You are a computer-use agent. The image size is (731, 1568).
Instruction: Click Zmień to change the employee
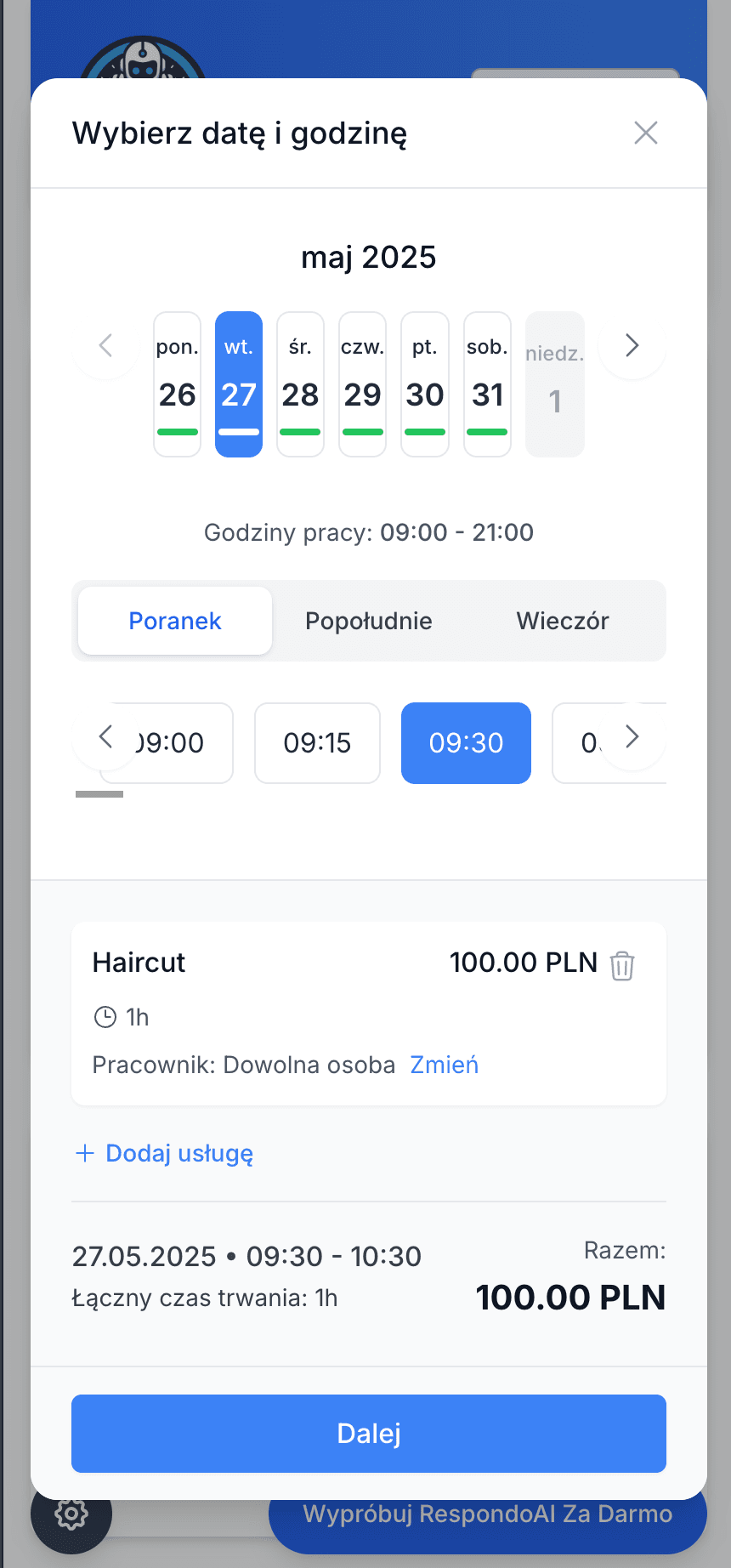click(444, 1065)
